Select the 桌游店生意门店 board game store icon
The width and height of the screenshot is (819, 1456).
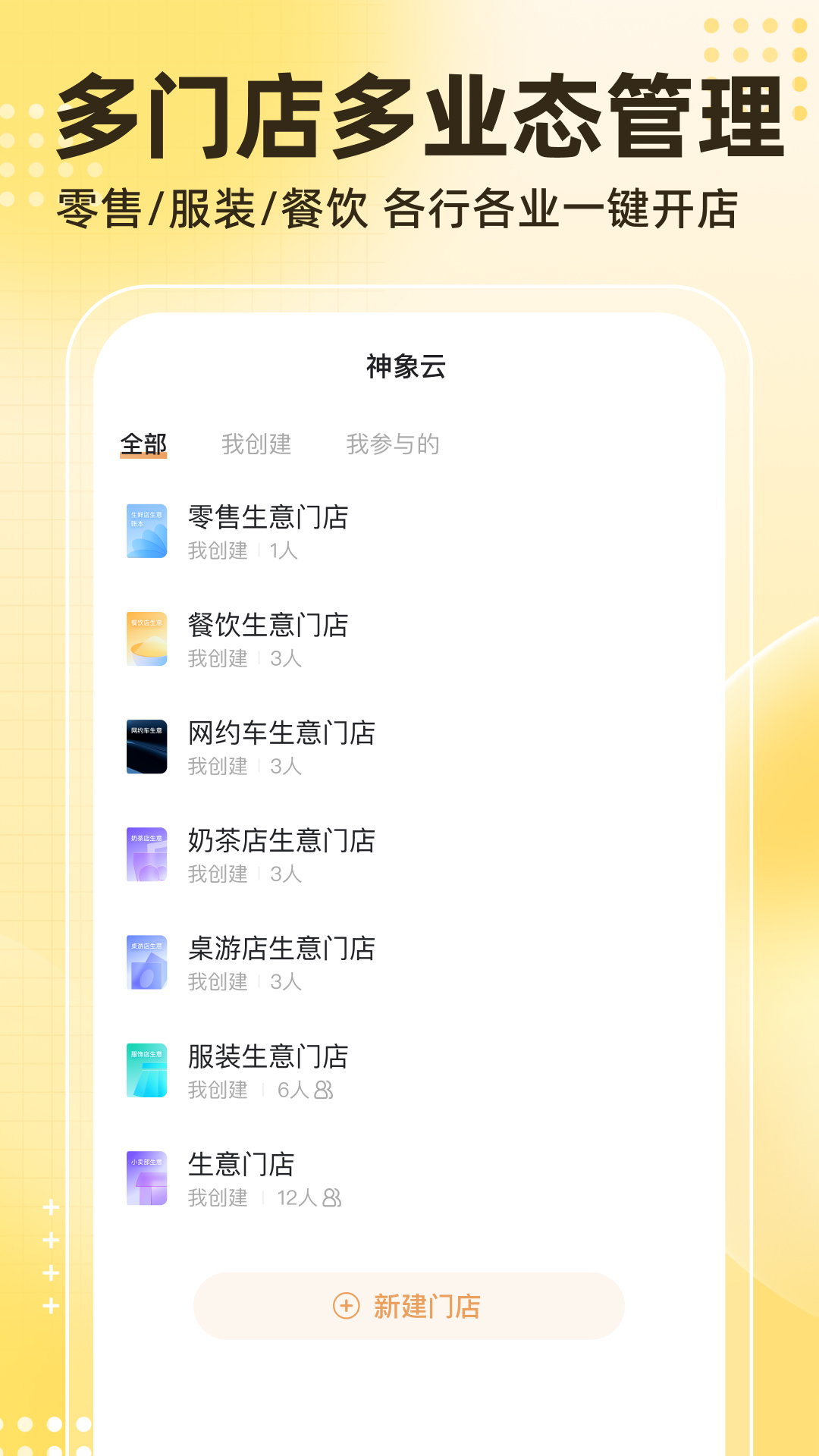(146, 963)
